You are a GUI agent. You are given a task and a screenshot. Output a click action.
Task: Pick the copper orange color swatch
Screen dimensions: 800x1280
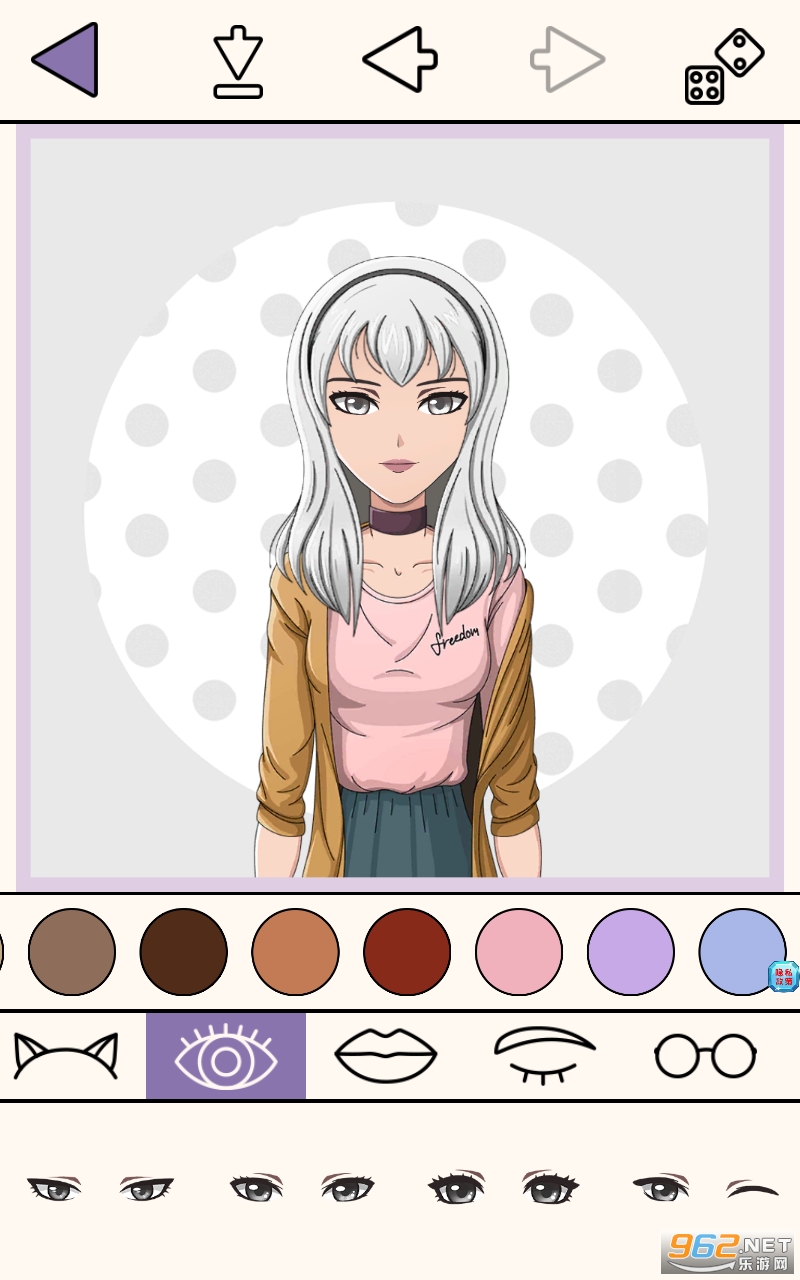[x=295, y=951]
